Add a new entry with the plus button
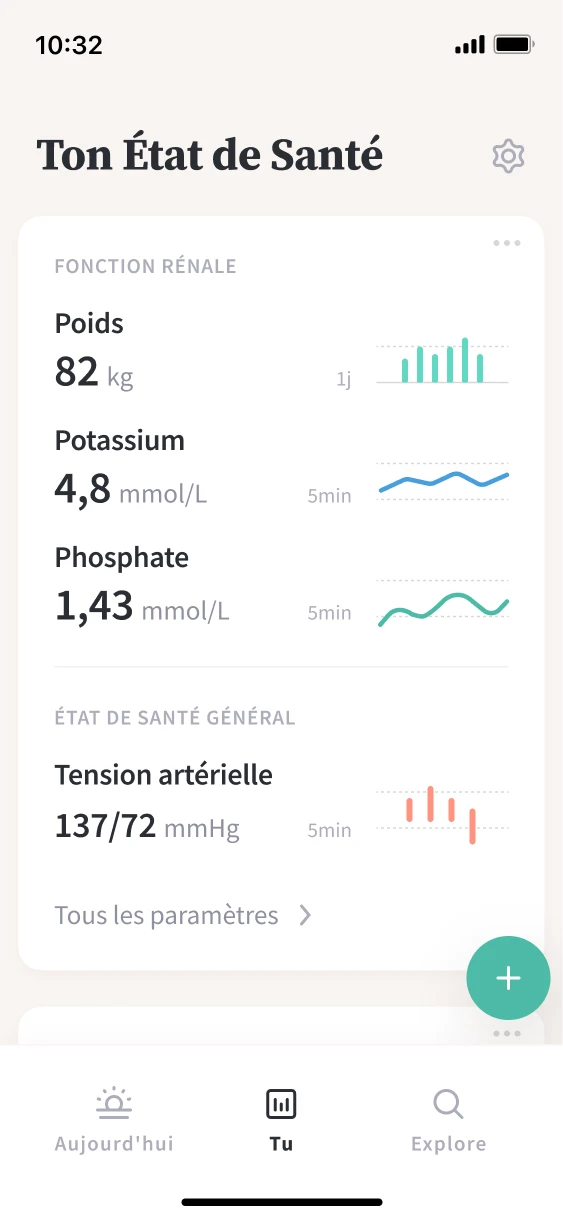The image size is (563, 1219). [509, 978]
